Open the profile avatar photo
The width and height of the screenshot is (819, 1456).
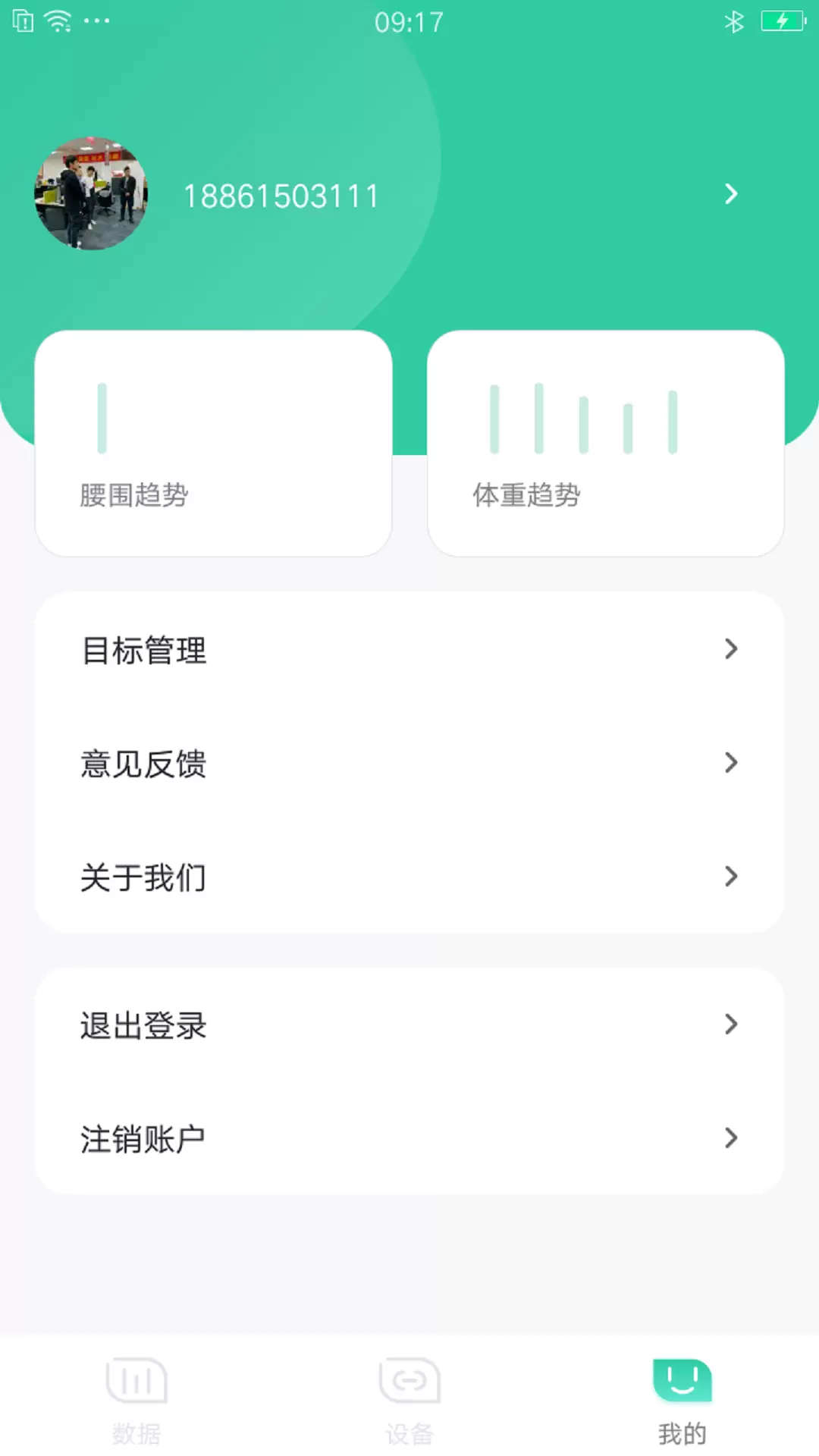pyautogui.click(x=91, y=194)
